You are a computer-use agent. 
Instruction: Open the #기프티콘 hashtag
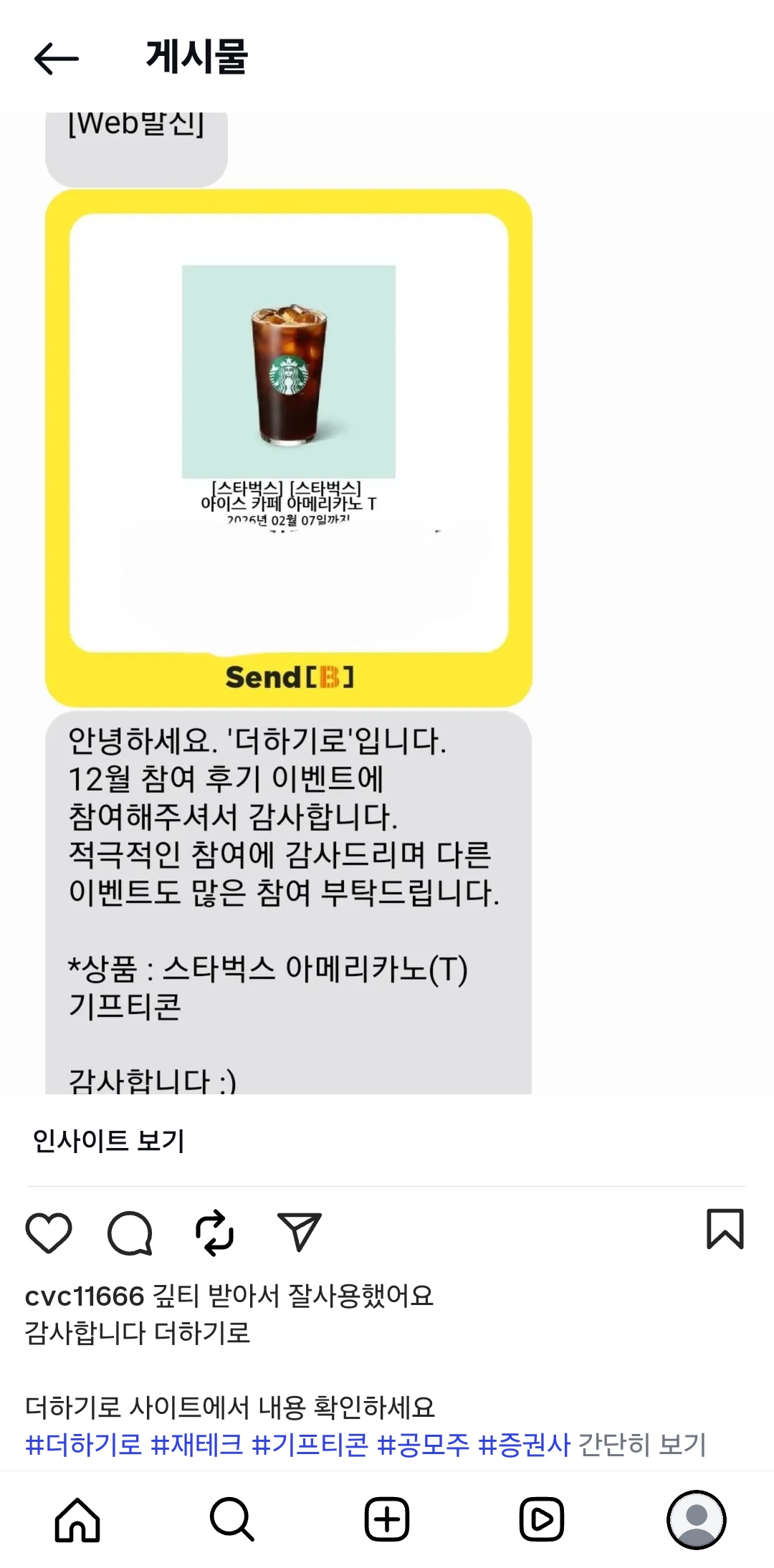[310, 1444]
